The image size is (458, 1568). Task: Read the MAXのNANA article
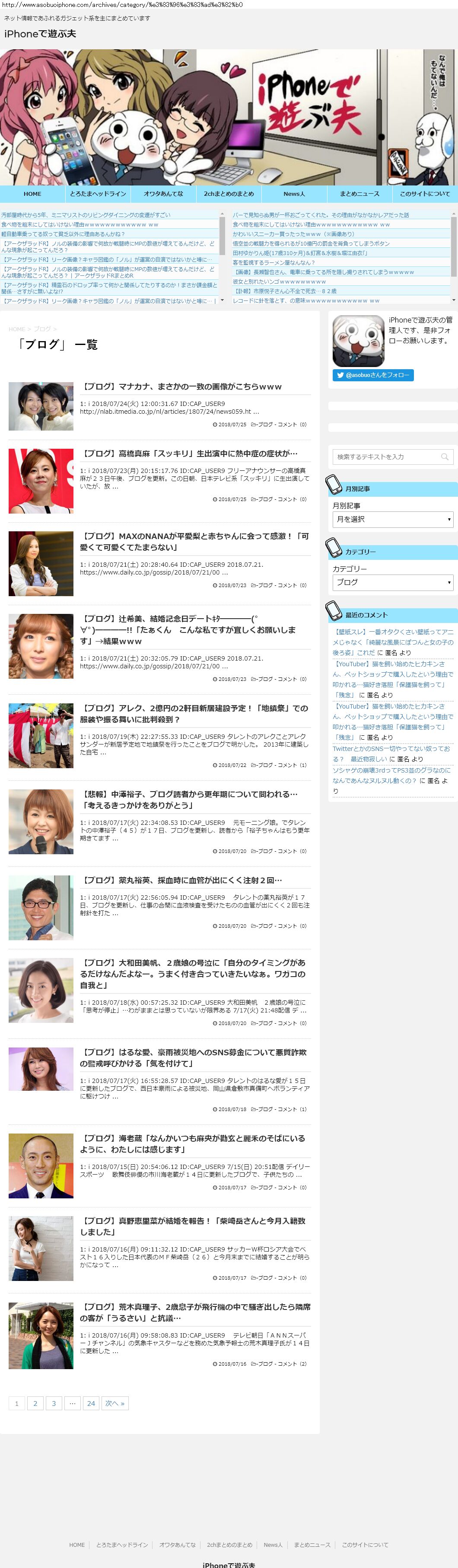pos(194,542)
